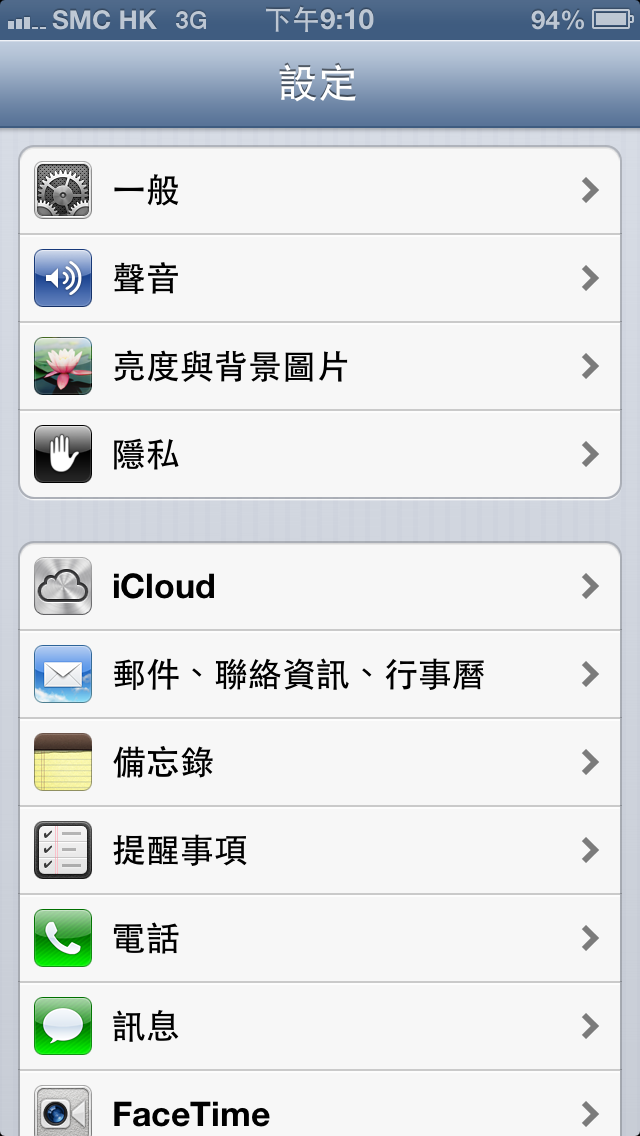640x1136 pixels.
Task: Open iCloud settings
Action: pos(320,586)
